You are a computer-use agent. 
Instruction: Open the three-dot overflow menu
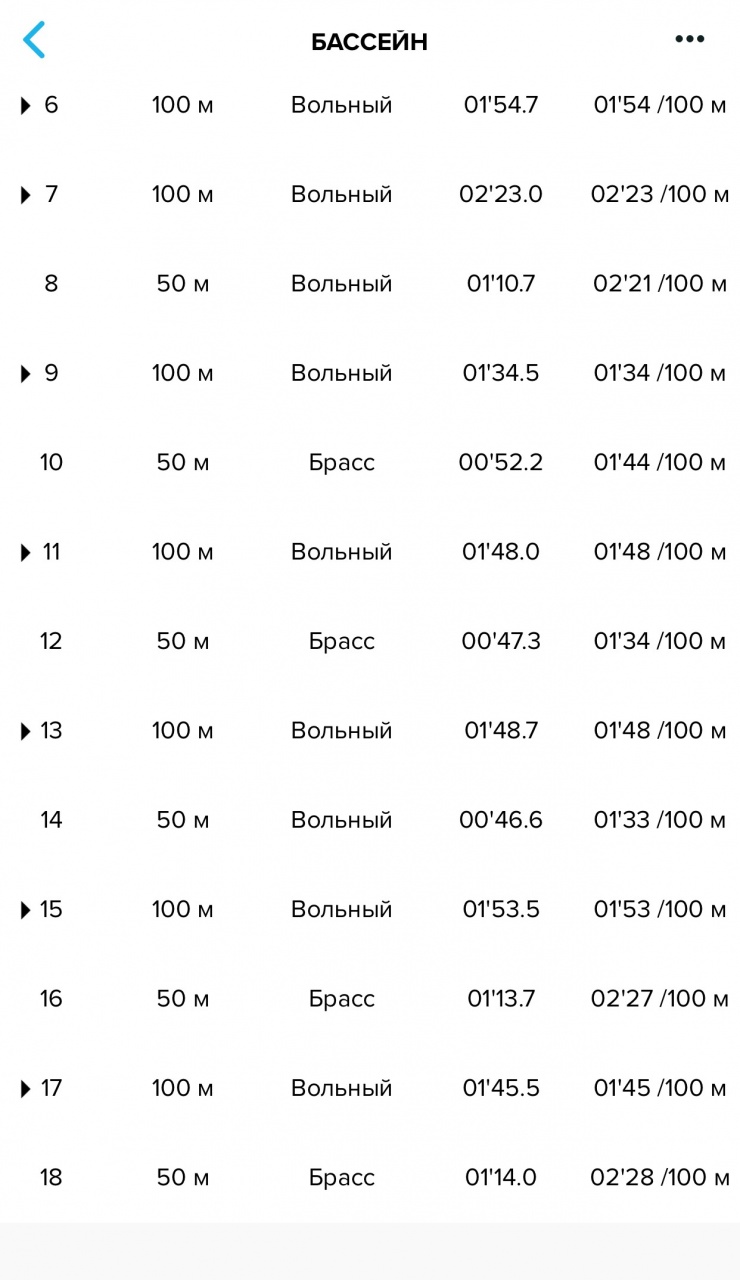click(x=689, y=39)
